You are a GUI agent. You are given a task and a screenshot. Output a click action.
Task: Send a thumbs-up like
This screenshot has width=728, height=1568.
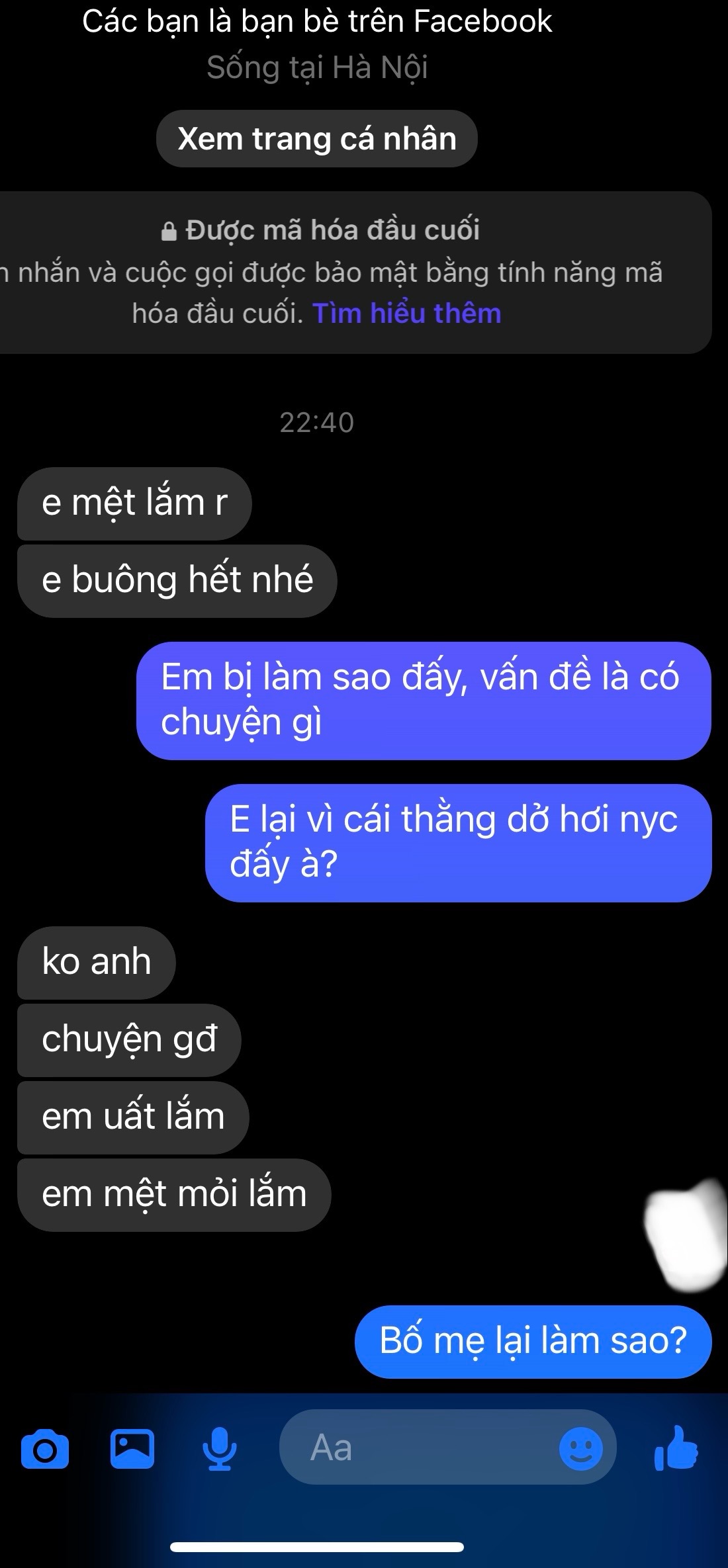pyautogui.click(x=676, y=1448)
